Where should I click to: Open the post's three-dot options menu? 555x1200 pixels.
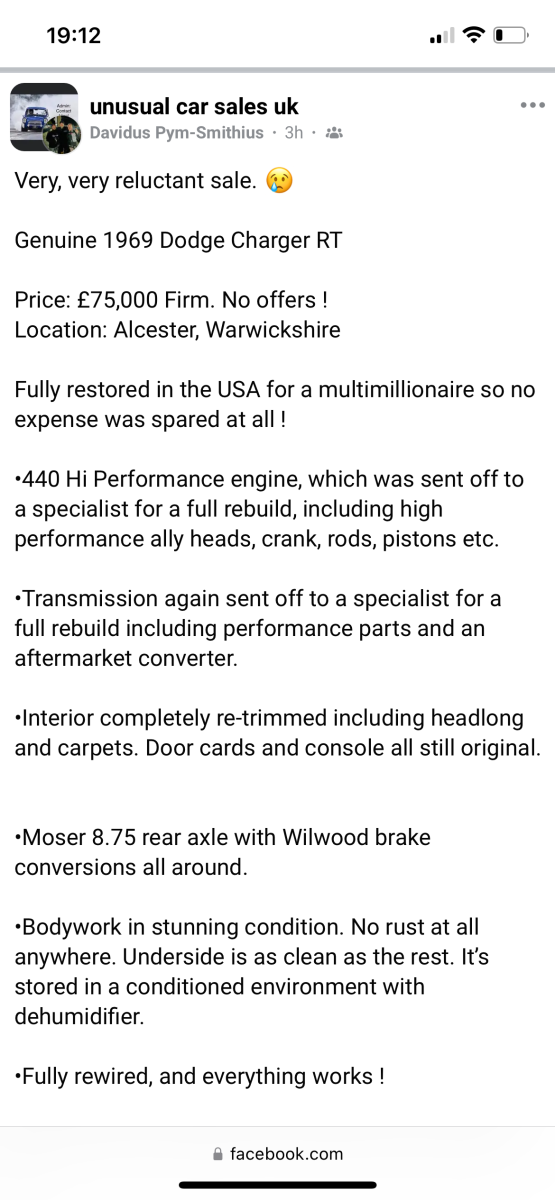(x=532, y=105)
